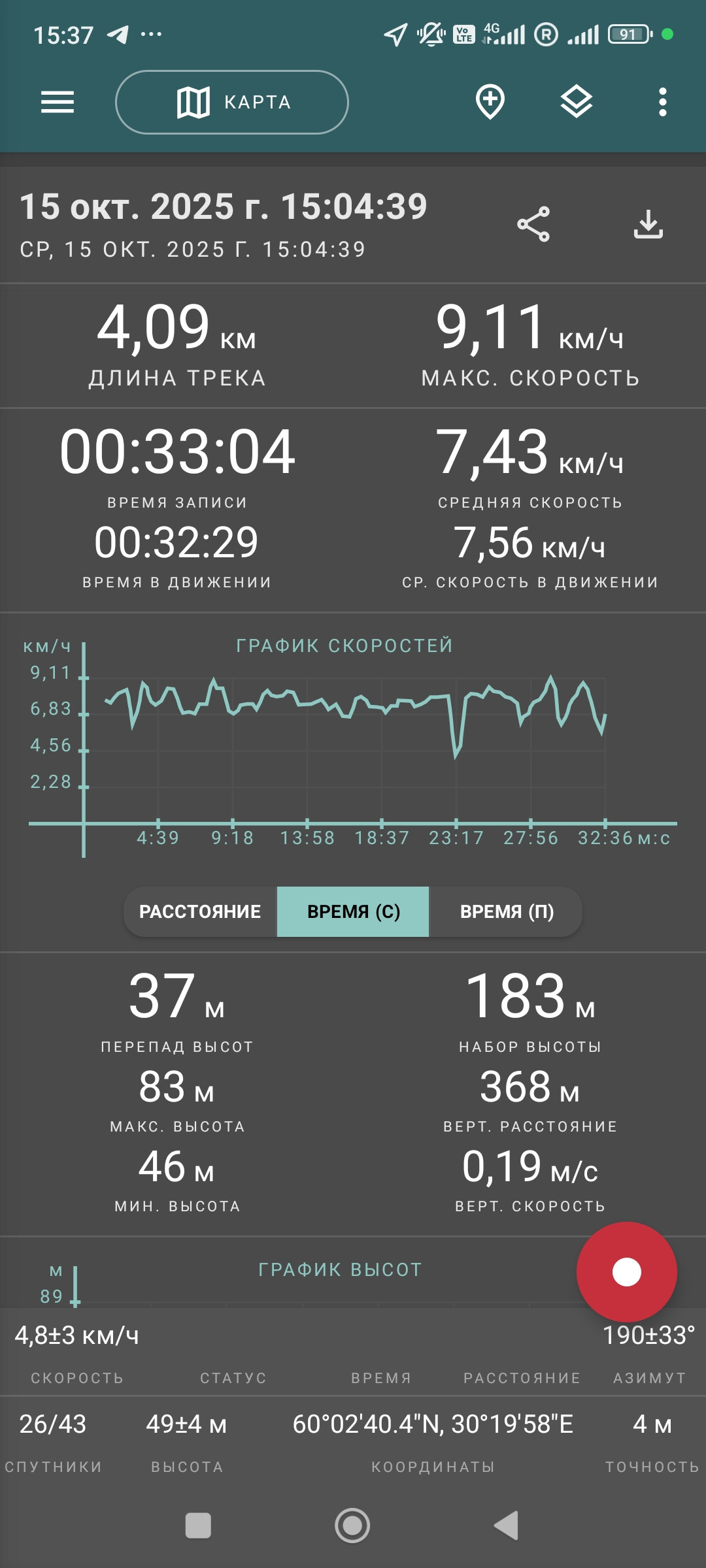Go back using the system back button
The width and height of the screenshot is (706, 1568).
pos(507,1526)
